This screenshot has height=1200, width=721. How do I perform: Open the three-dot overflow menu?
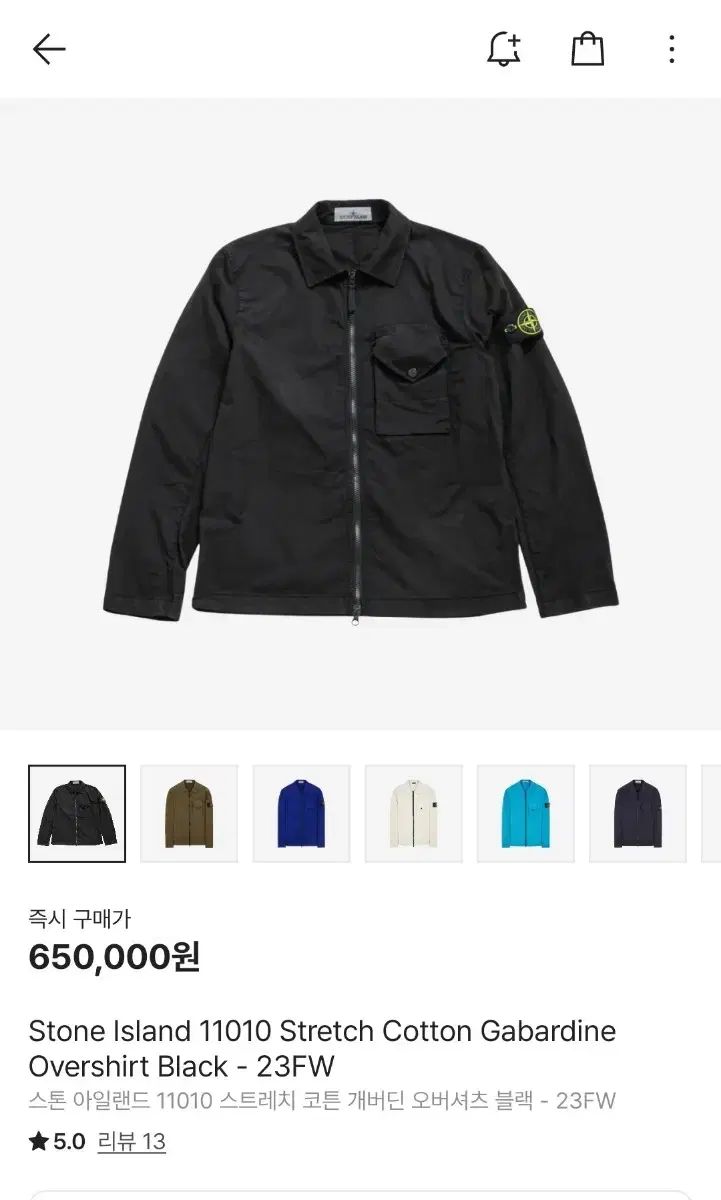pos(669,47)
